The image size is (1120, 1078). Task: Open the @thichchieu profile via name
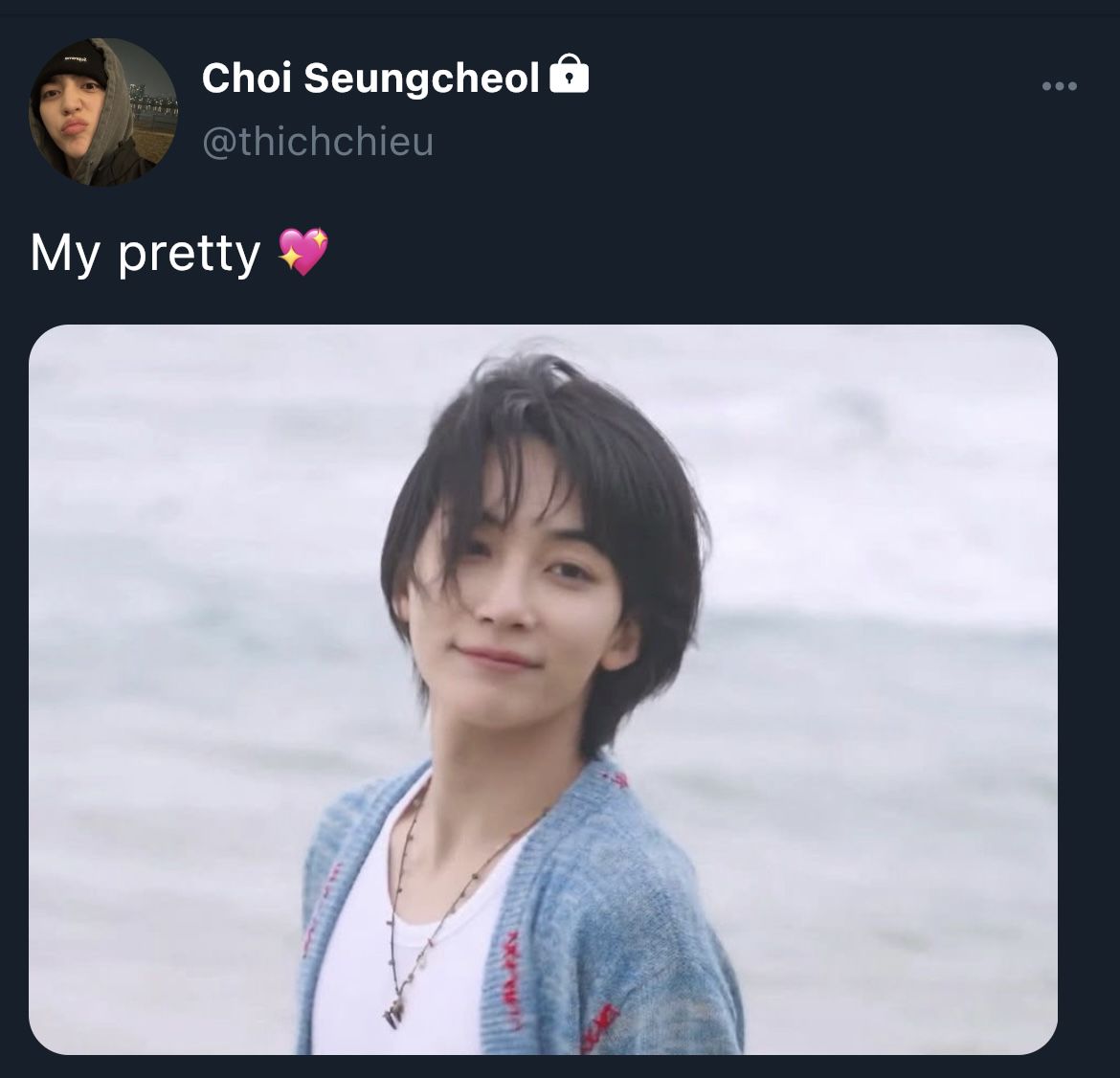pyautogui.click(x=370, y=78)
